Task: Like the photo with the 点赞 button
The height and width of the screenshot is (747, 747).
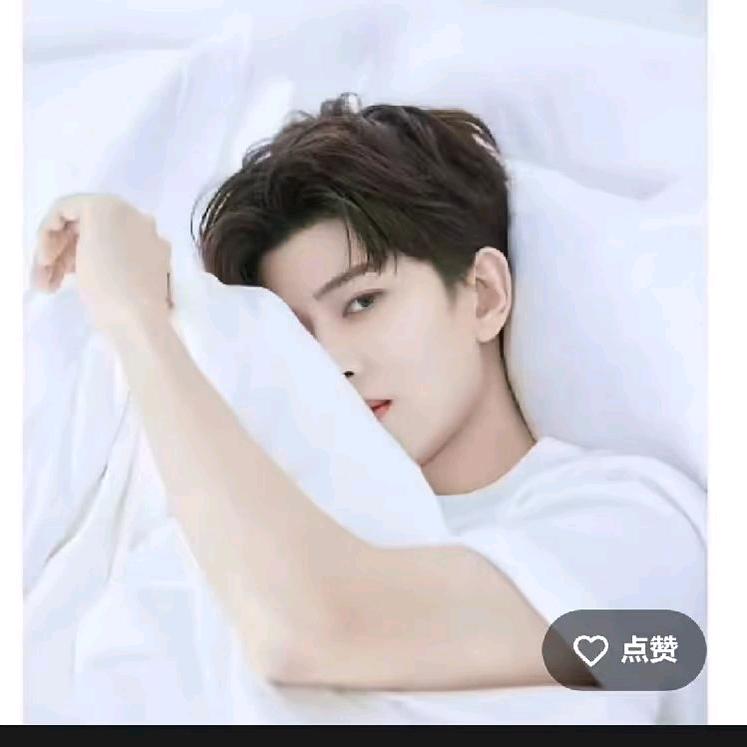Action: coord(625,650)
